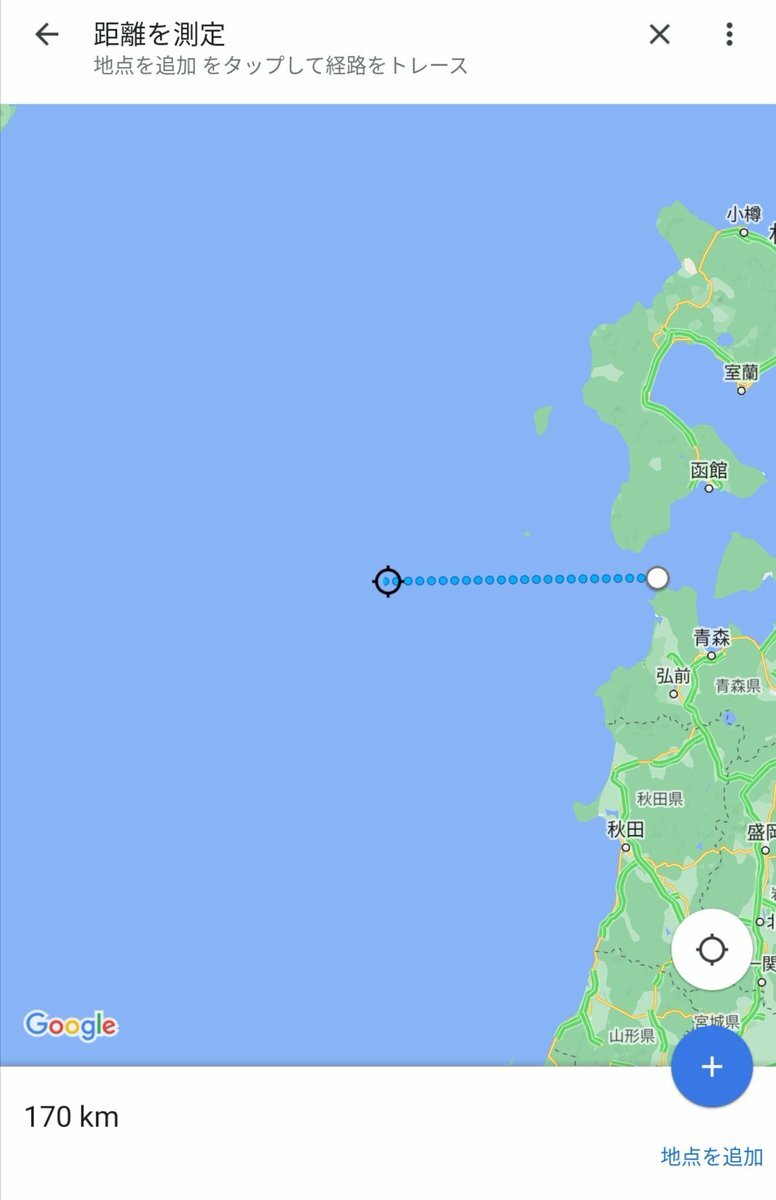Tap the blue plus add-point button
Image resolution: width=776 pixels, height=1200 pixels.
tap(711, 1067)
